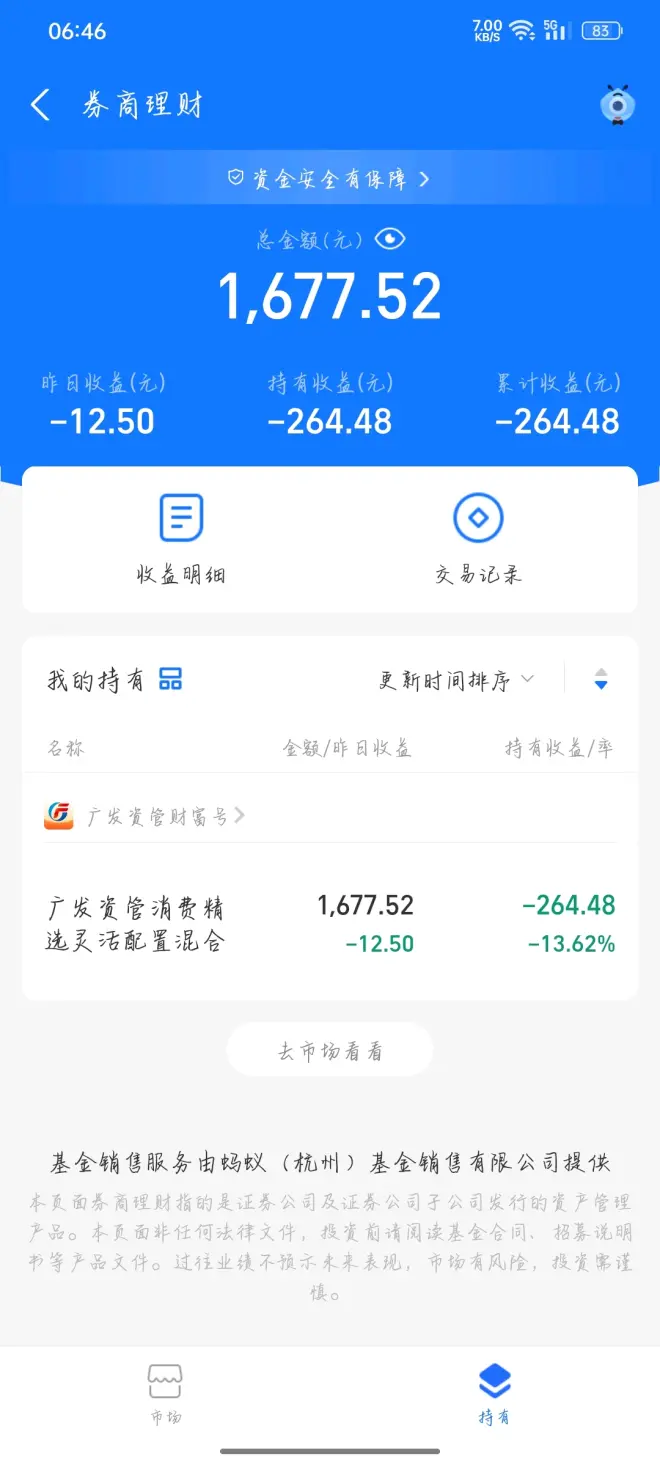Select the 持有 tab
Viewport: 660px width, 1467px height.
pos(494,1394)
